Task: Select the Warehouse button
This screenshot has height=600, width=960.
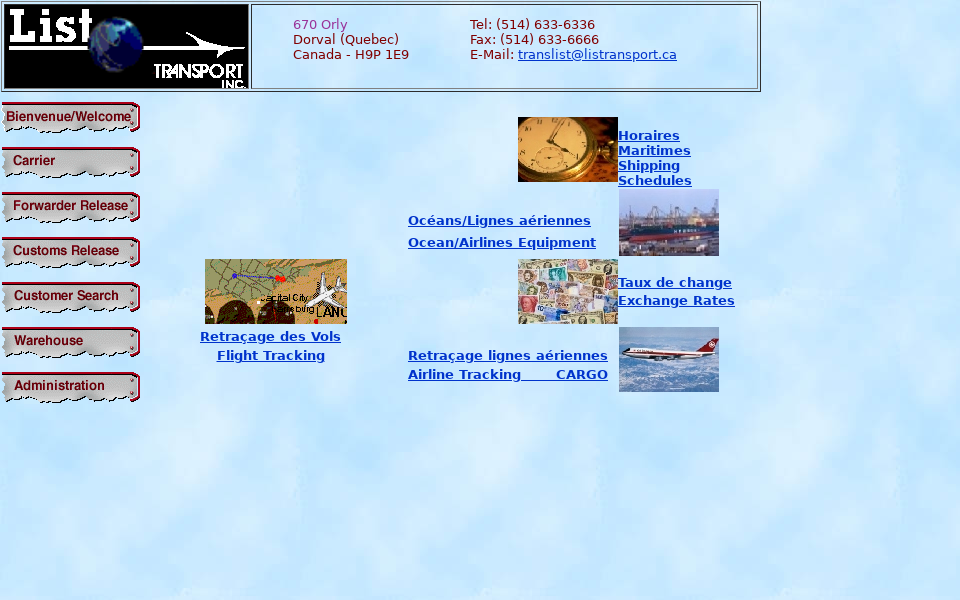Action: coord(70,342)
